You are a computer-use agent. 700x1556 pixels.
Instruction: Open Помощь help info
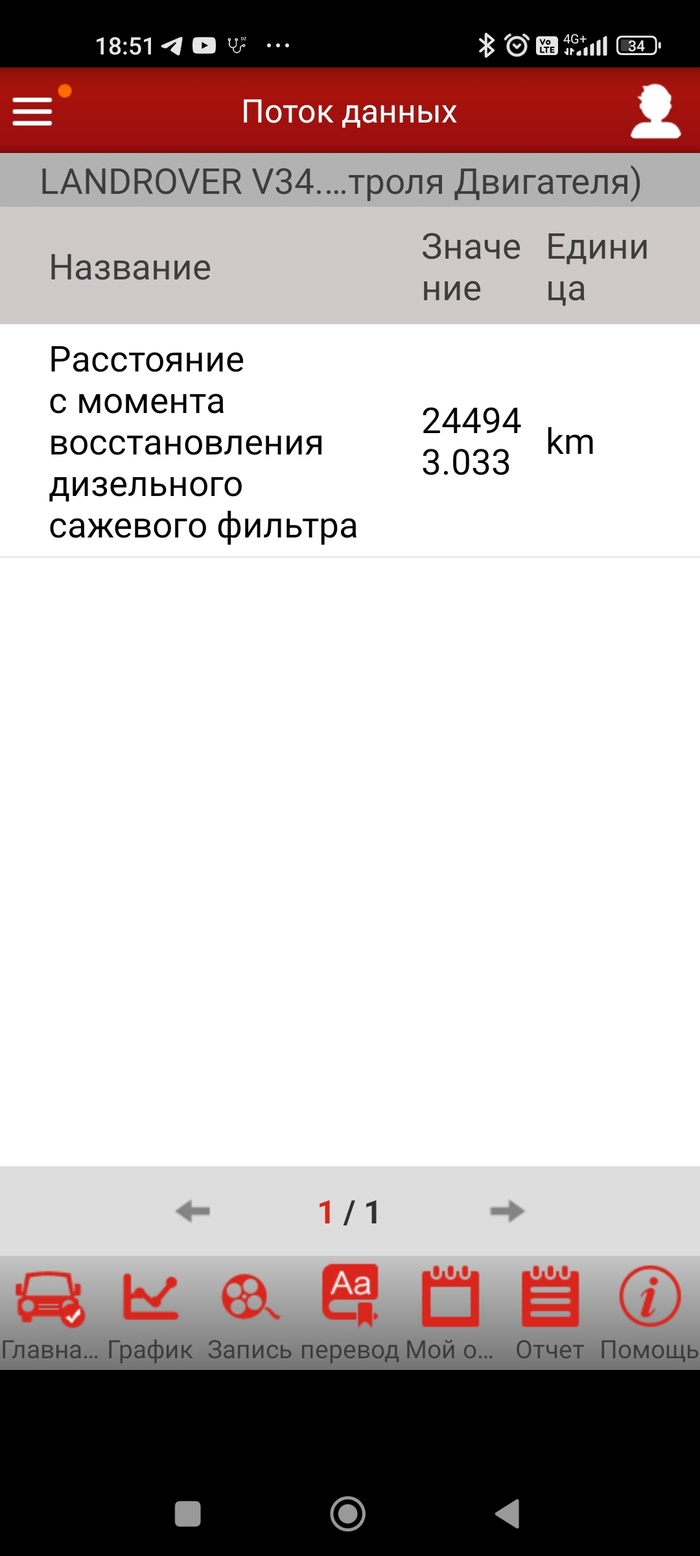point(650,1312)
